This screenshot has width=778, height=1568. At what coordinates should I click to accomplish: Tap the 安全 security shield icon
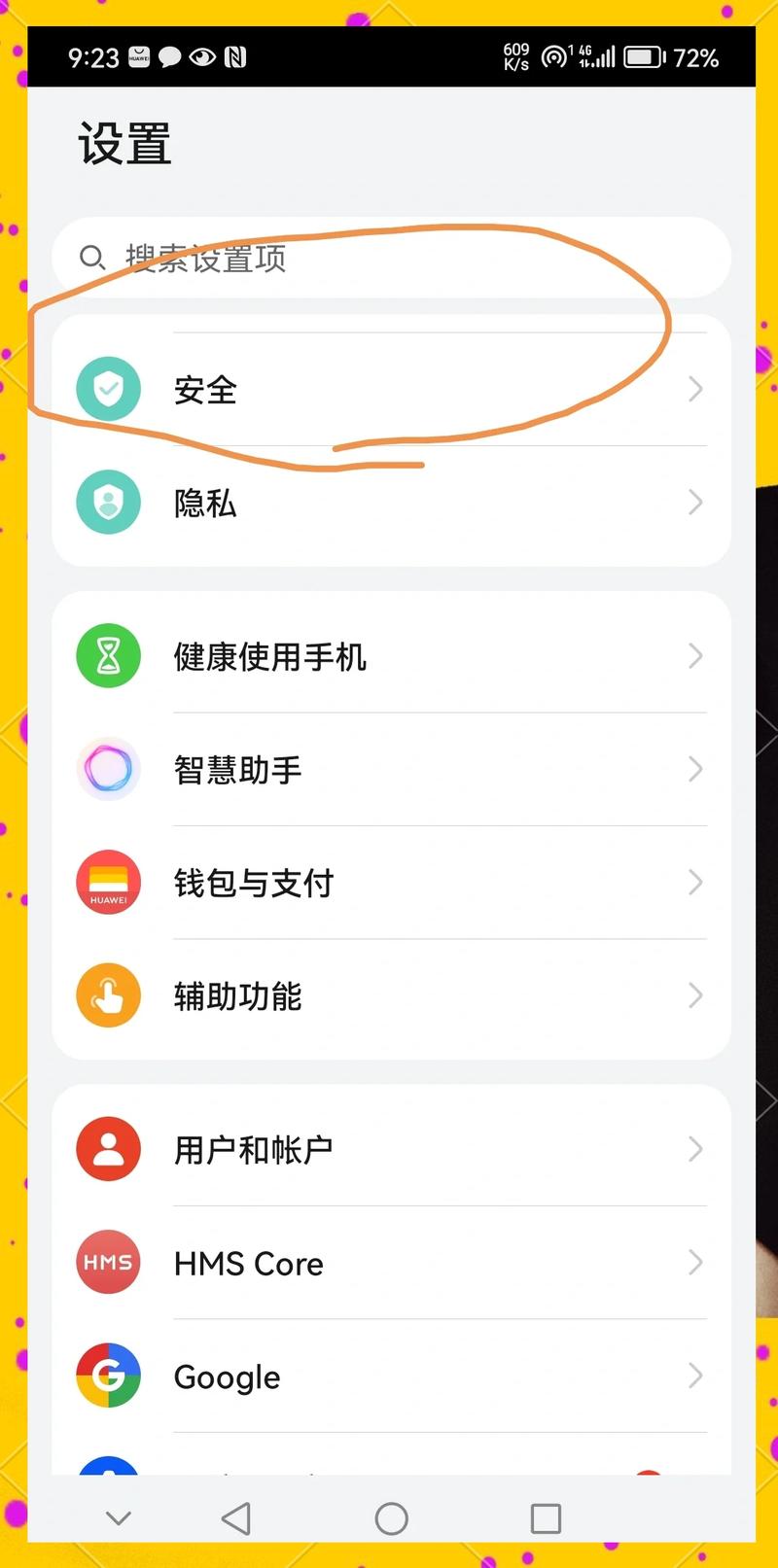coord(108,388)
